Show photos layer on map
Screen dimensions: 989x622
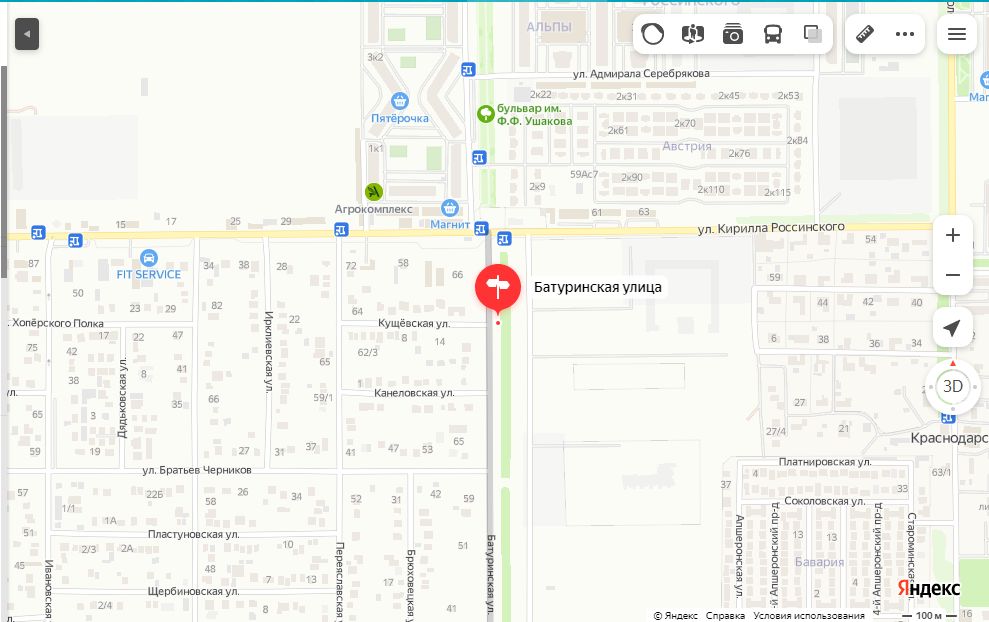tap(733, 35)
